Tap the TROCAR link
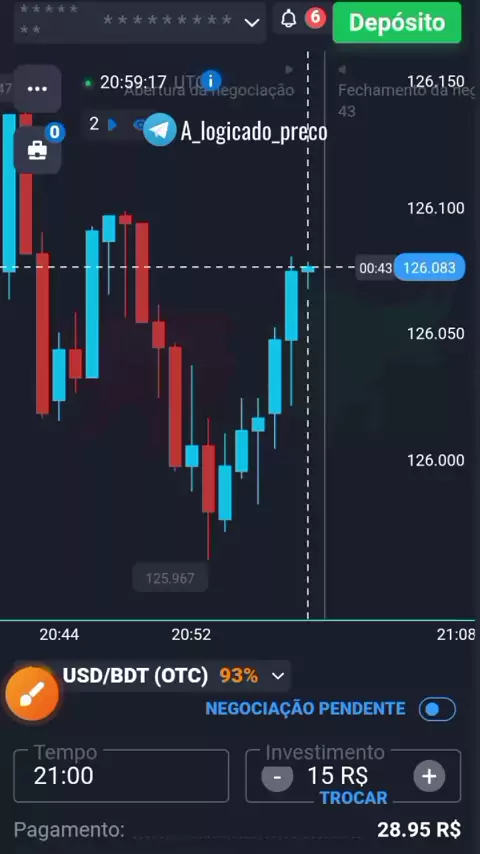The width and height of the screenshot is (480, 854). pos(353,797)
